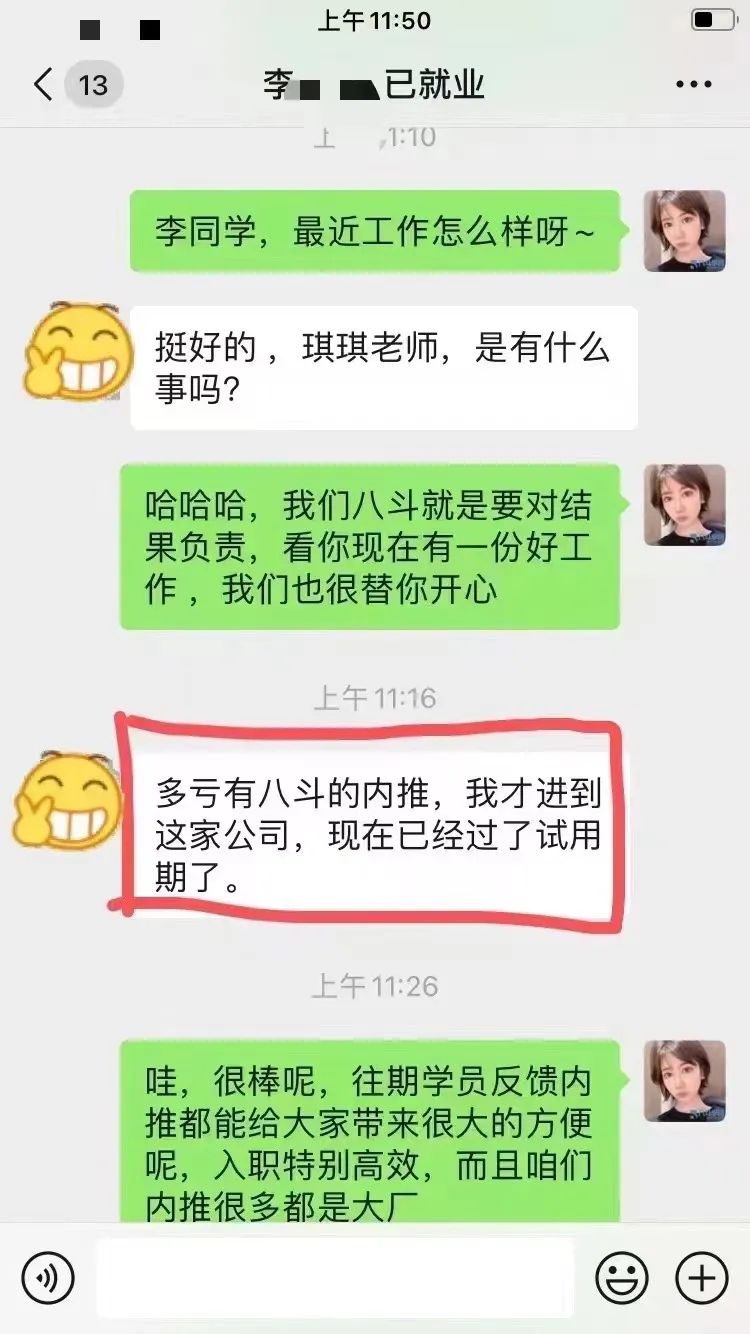Open the emoji sticker panel
This screenshot has height=1334, width=750.
622,1277
